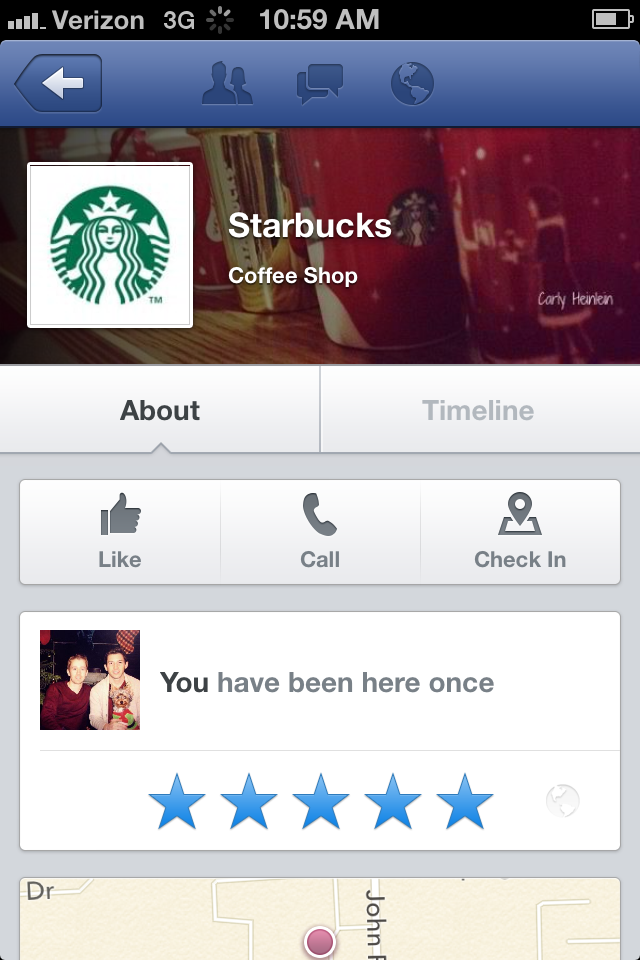Change rating privacy via globe icon
640x960 pixels.
point(563,801)
